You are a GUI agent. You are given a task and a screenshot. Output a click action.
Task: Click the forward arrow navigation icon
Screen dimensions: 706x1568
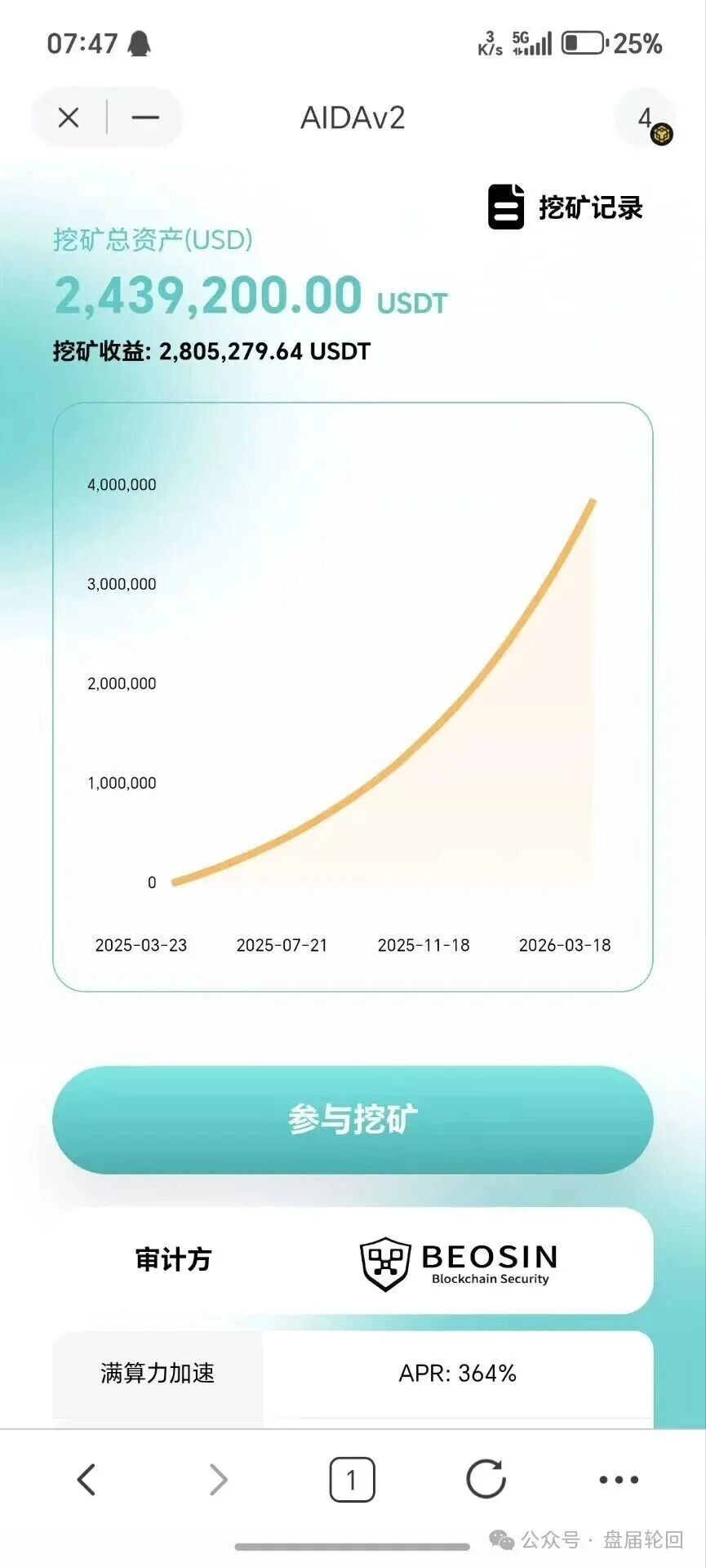216,1478
